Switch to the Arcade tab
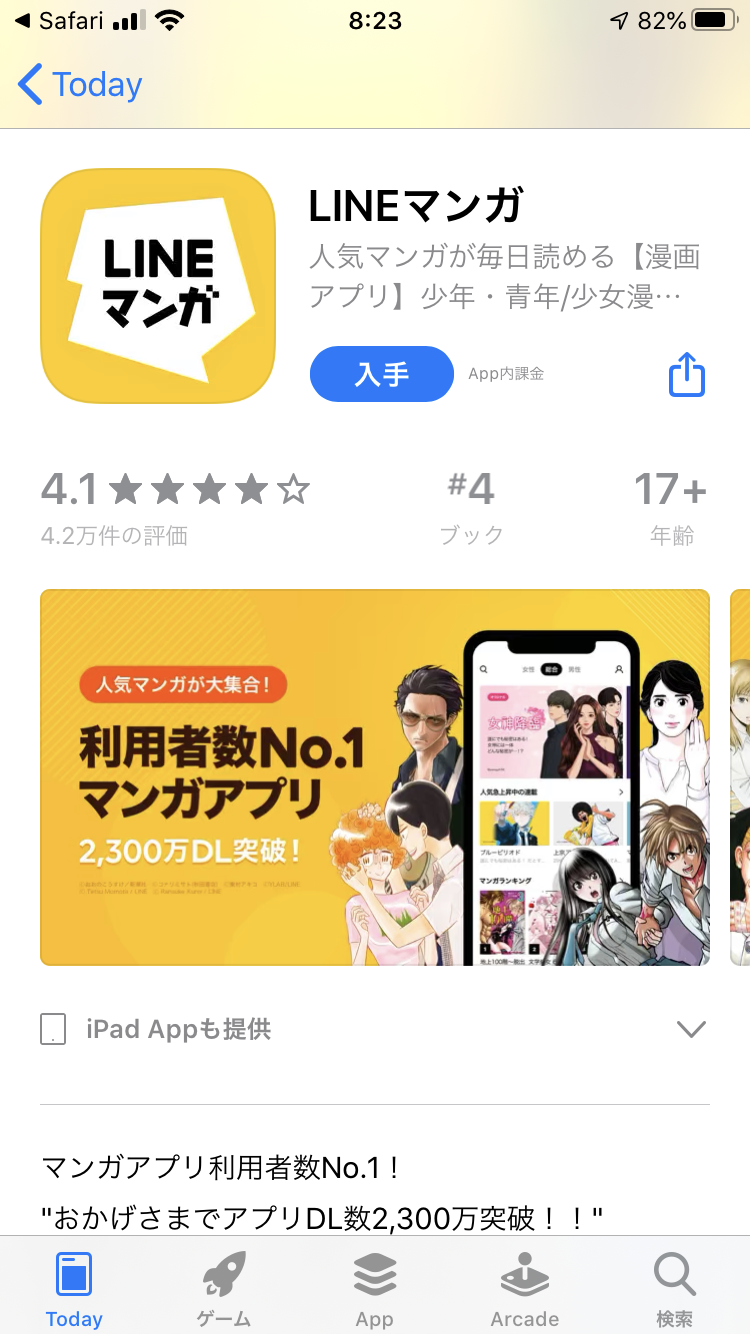The image size is (750, 1334). point(524,1289)
